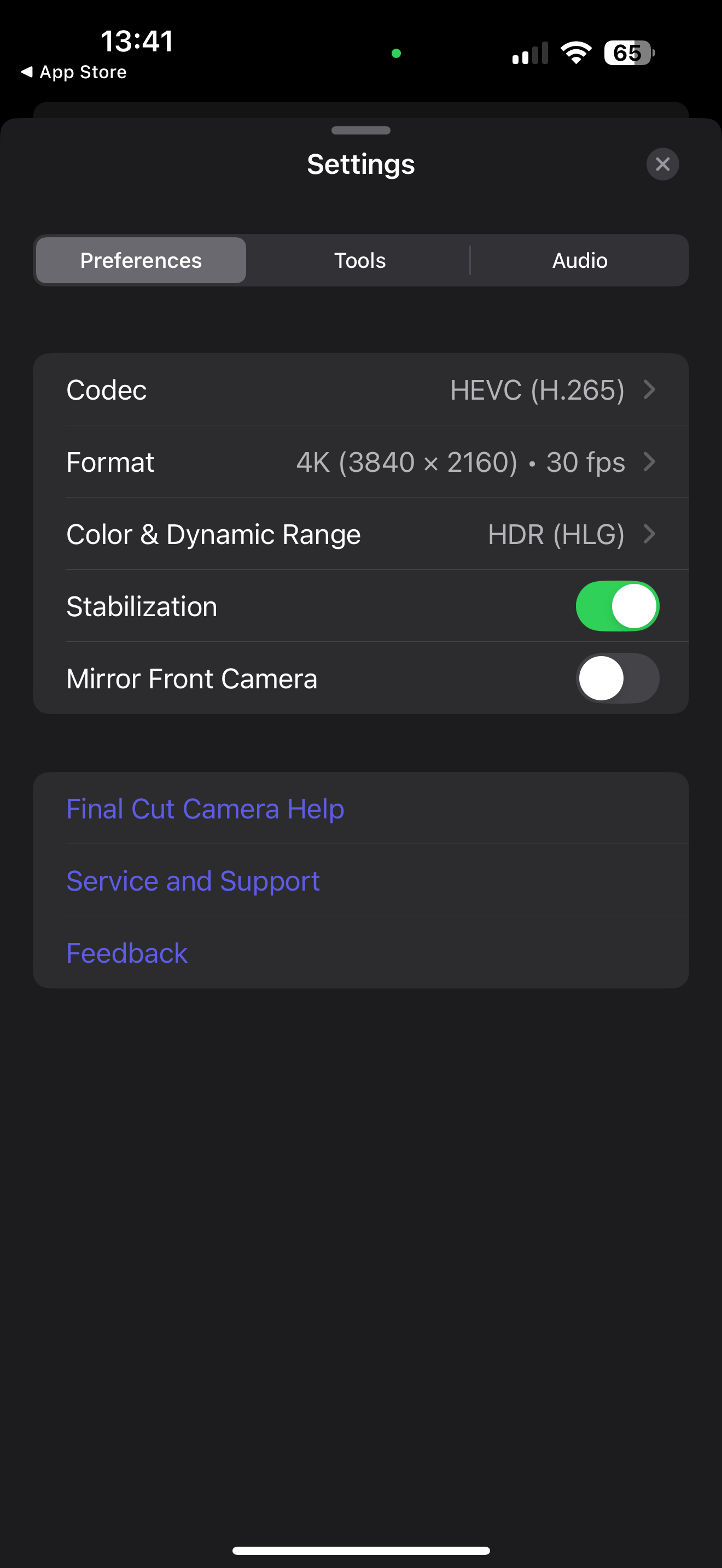Switch to the Tools tab
Image resolution: width=722 pixels, height=1568 pixels.
point(360,261)
